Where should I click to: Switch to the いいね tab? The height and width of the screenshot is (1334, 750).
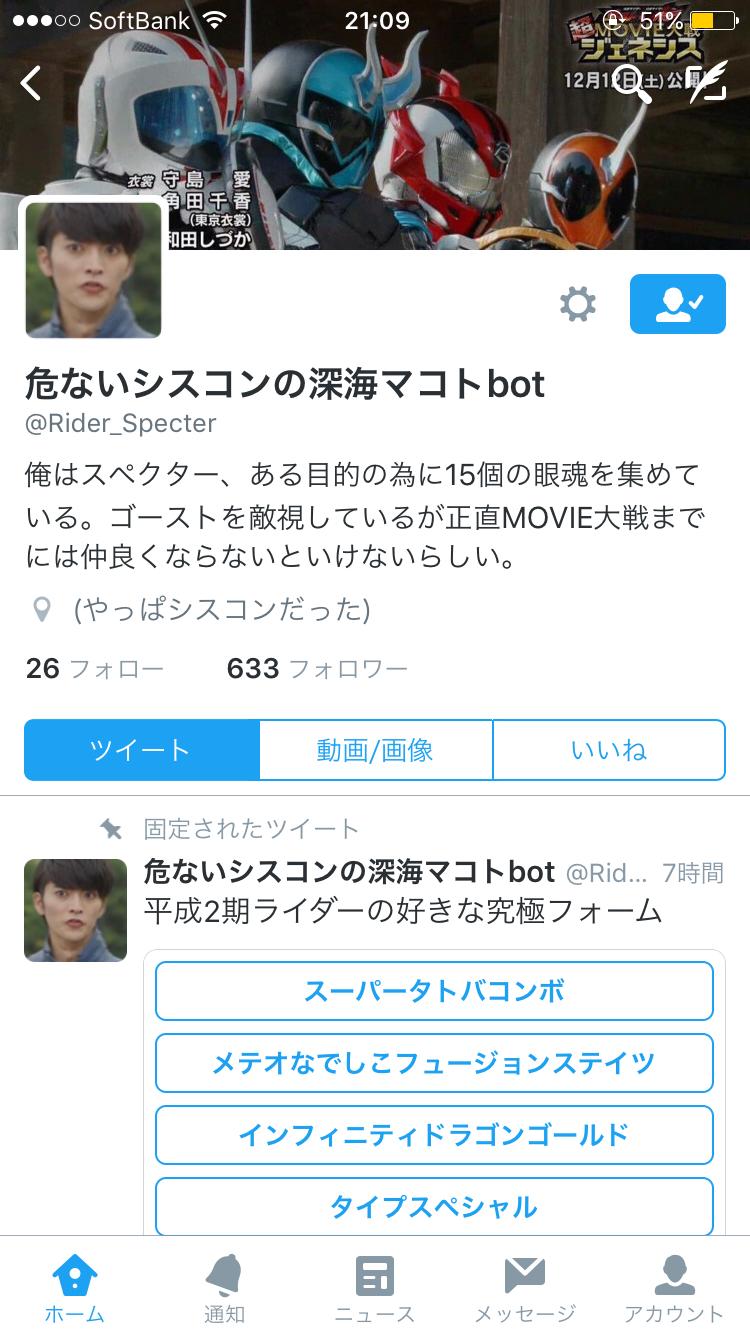(609, 750)
